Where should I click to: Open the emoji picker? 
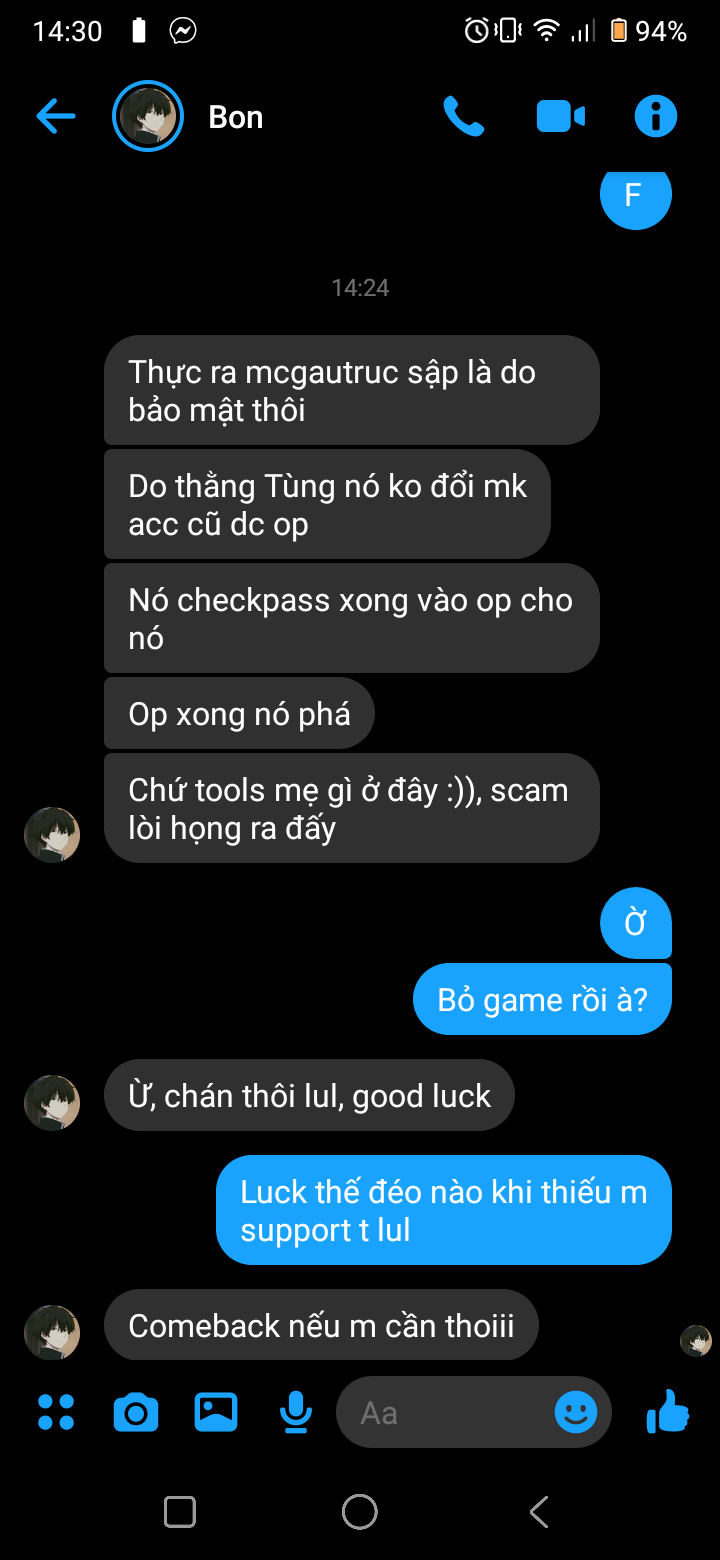click(x=576, y=1412)
